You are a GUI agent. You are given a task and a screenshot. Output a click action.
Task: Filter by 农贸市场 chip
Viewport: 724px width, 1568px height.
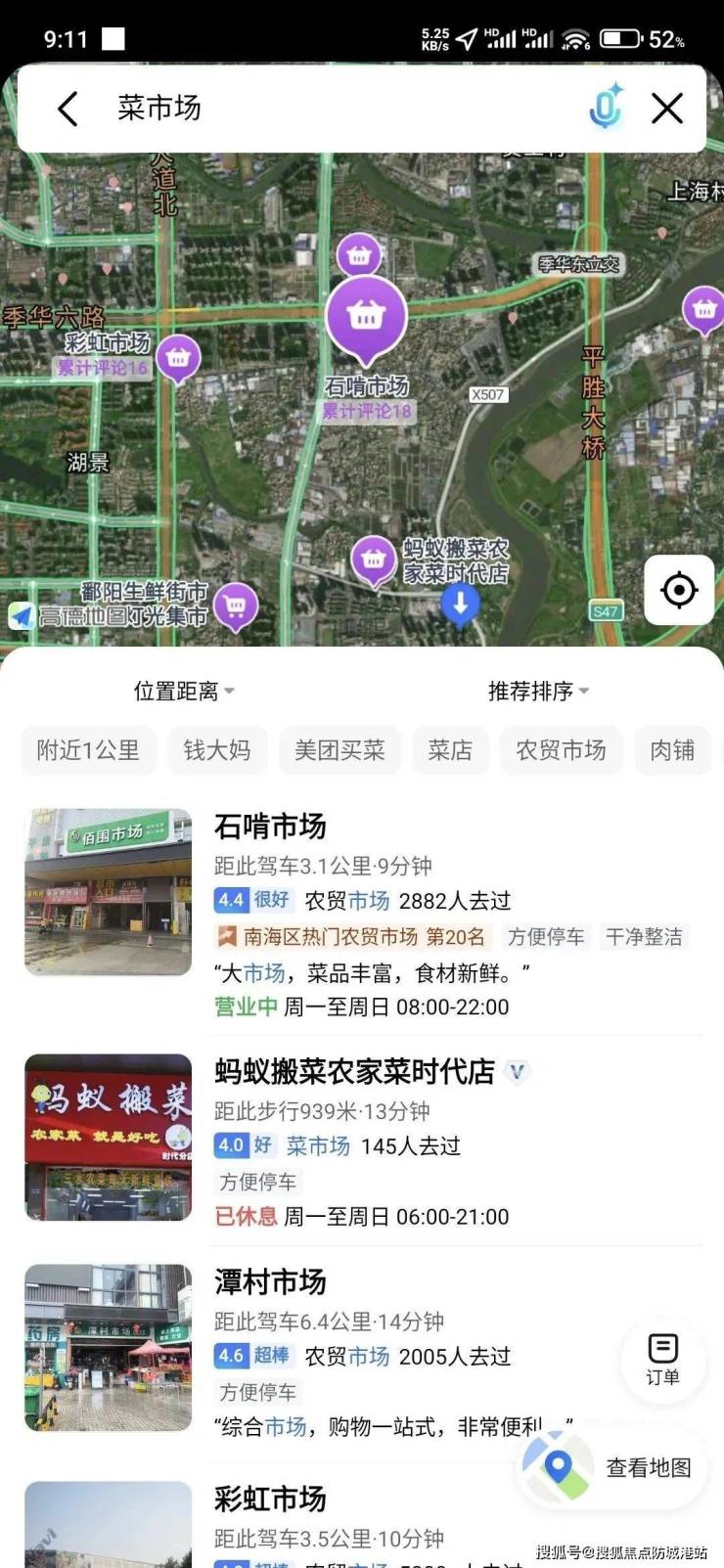561,750
